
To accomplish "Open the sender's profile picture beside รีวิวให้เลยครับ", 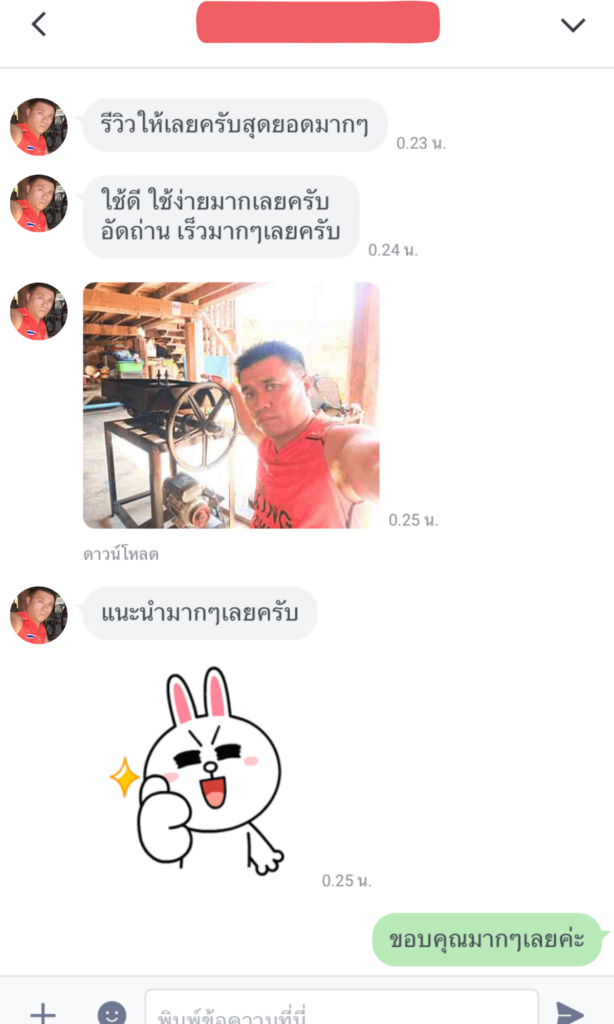I will (x=38, y=126).
